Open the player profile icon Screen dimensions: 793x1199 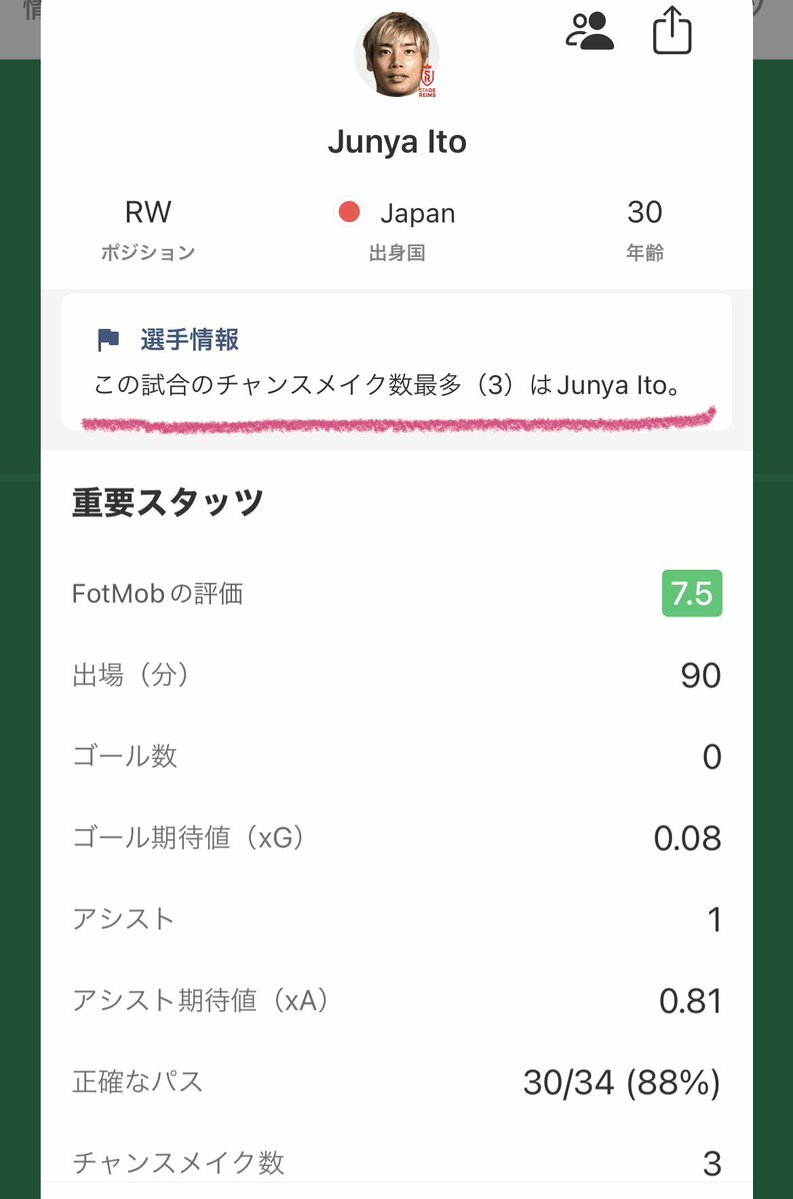click(589, 31)
